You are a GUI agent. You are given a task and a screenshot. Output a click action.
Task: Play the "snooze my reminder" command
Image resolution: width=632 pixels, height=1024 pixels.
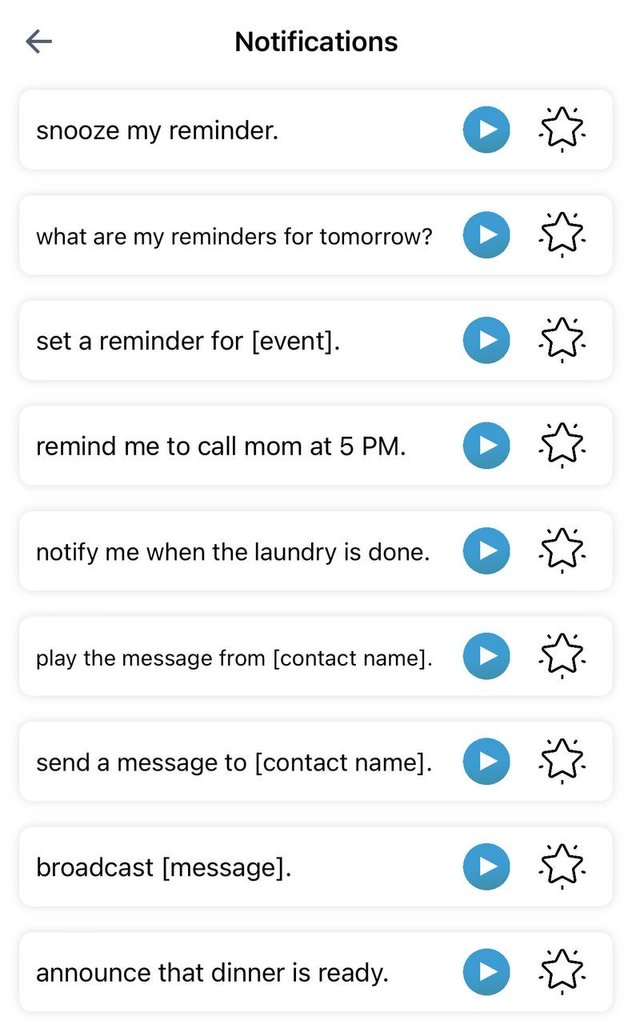coord(486,130)
